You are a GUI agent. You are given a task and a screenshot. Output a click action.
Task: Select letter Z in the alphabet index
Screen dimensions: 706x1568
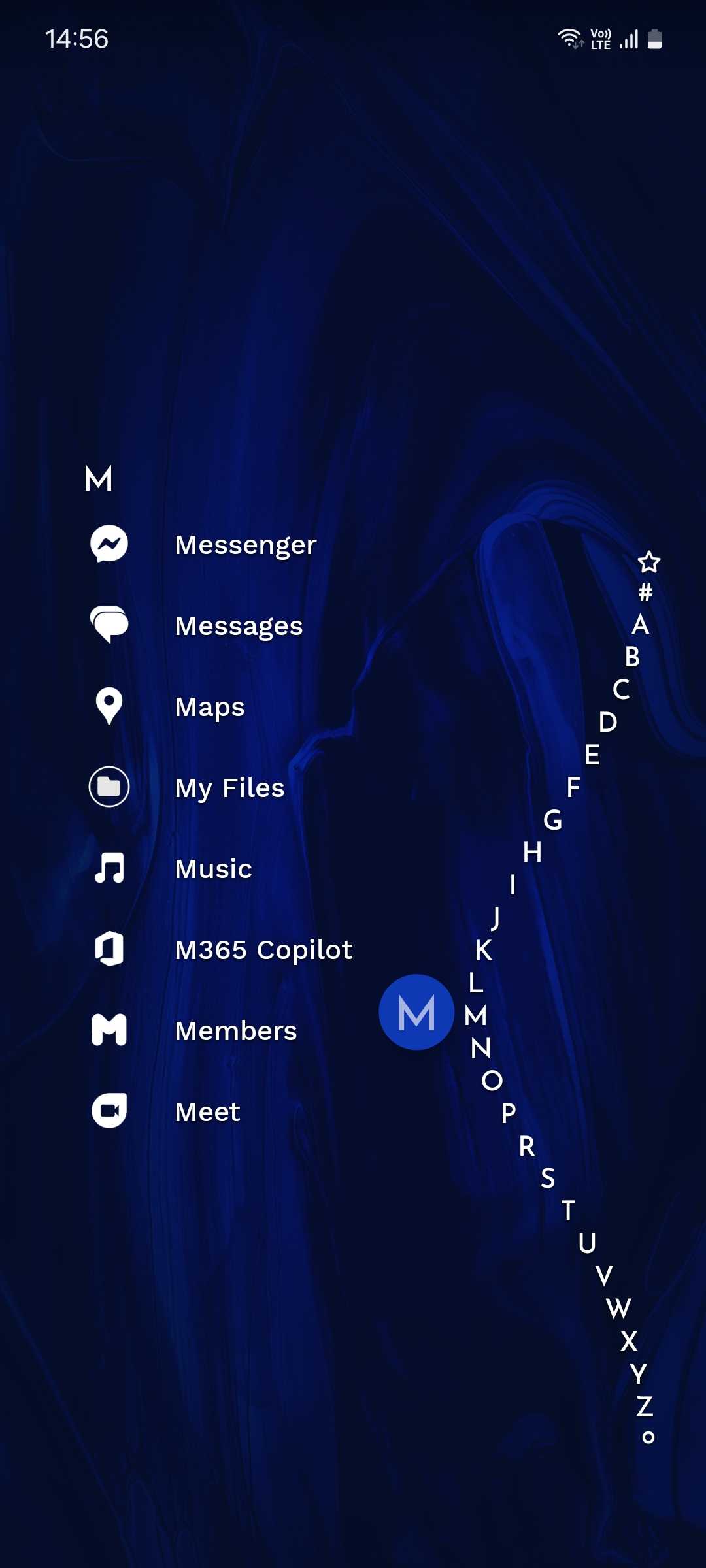(645, 1406)
